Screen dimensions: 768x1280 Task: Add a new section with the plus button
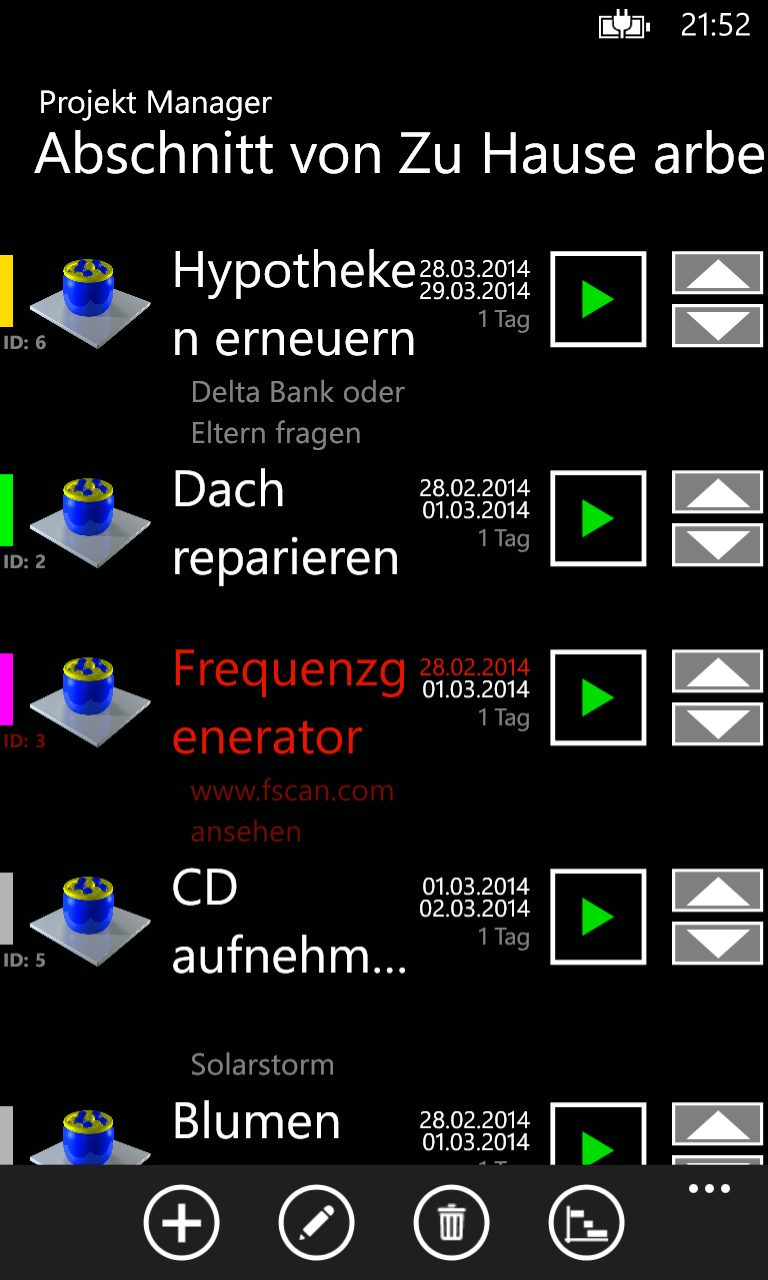pos(182,1222)
